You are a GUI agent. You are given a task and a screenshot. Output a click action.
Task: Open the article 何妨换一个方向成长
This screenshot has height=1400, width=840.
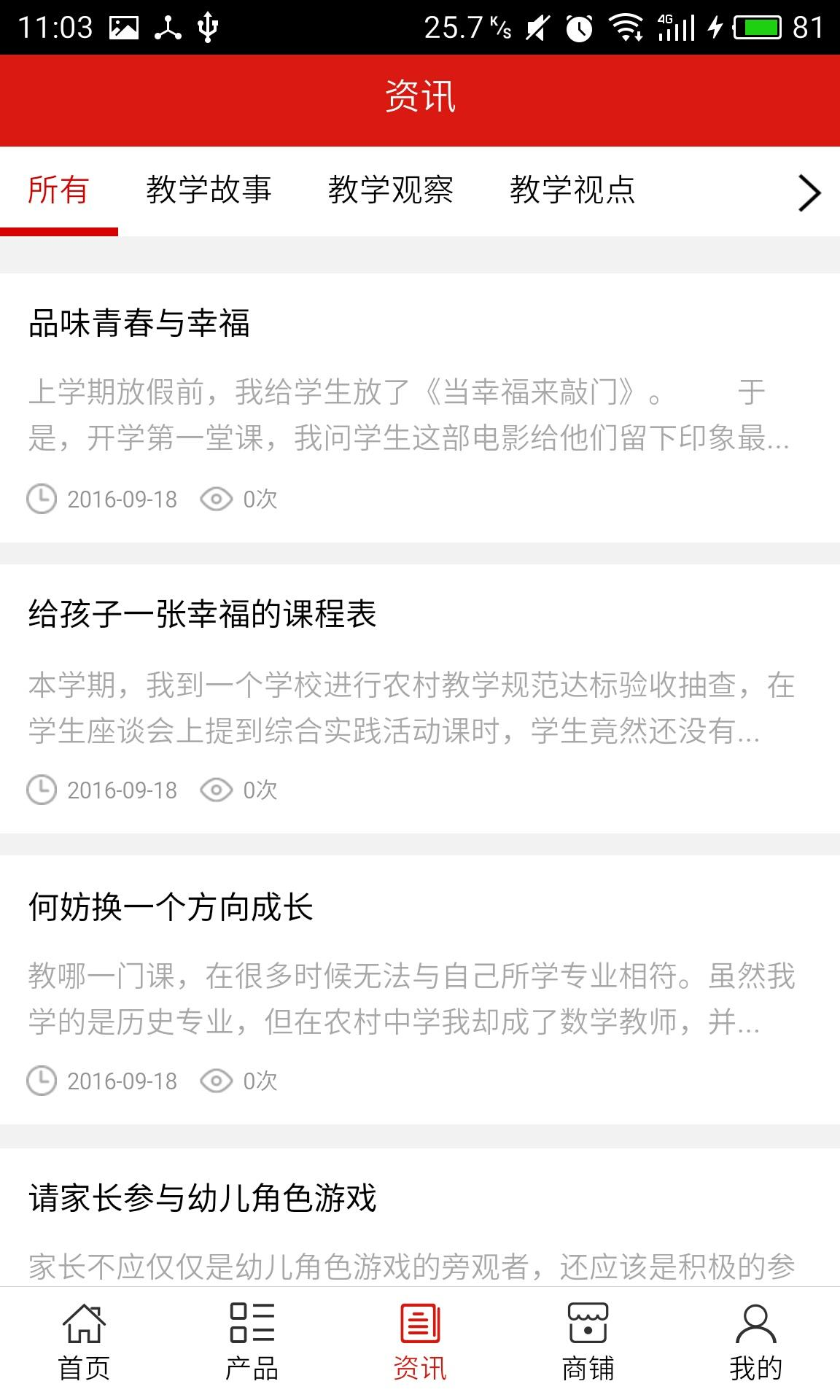pyautogui.click(x=171, y=908)
